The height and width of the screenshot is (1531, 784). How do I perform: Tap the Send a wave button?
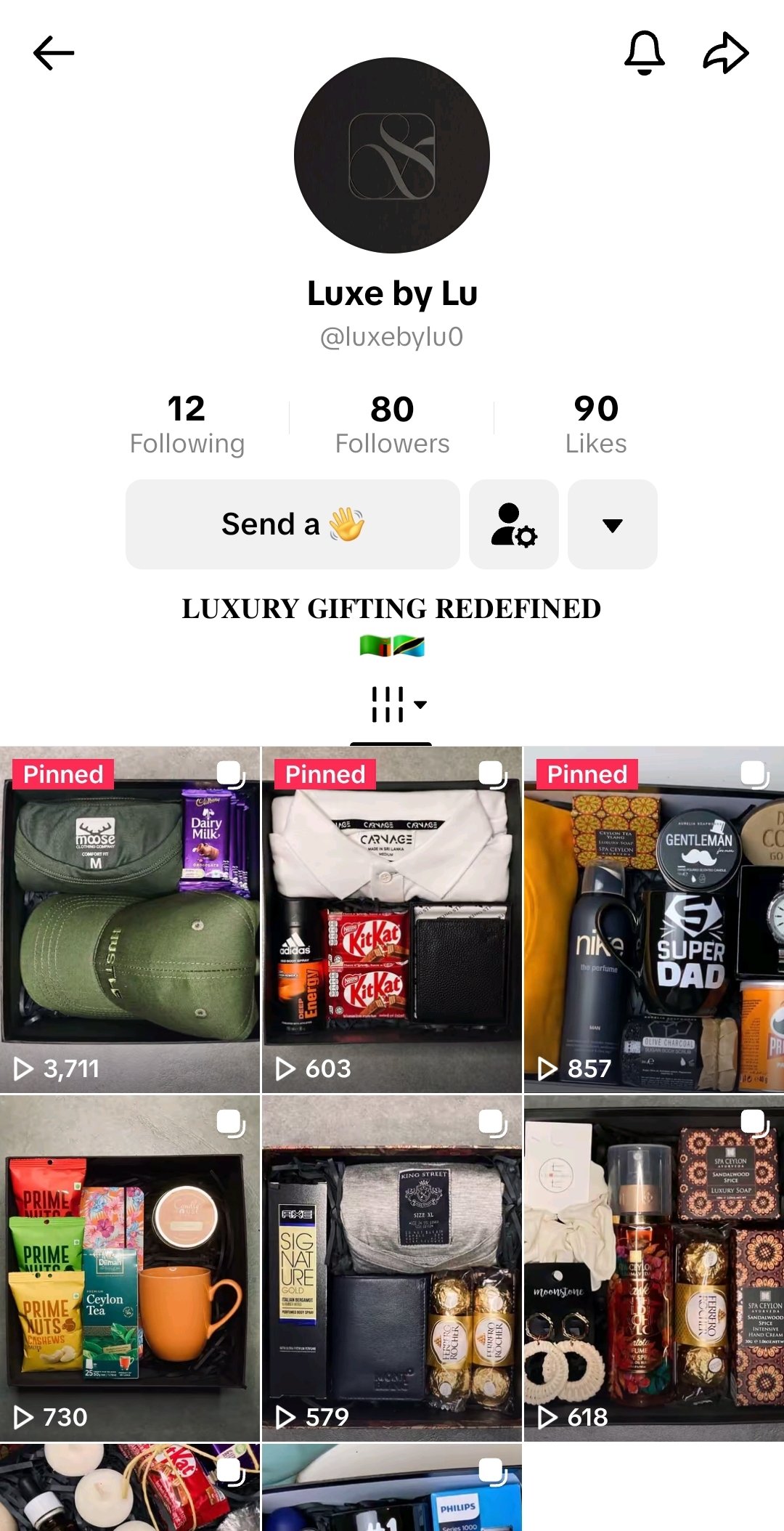pyautogui.click(x=293, y=524)
